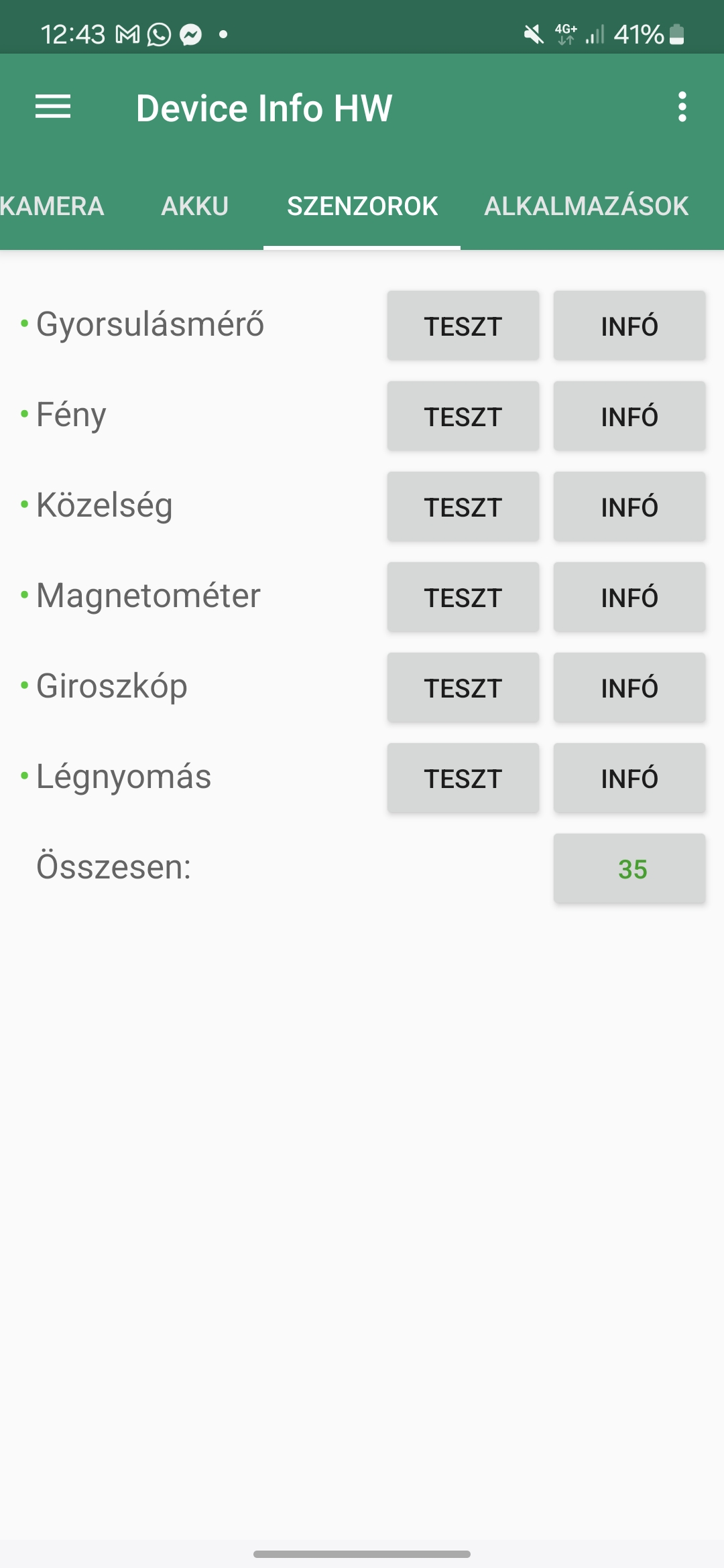This screenshot has height=1568, width=724.
Task: Switch to the AKKU tab
Action: pyautogui.click(x=195, y=206)
